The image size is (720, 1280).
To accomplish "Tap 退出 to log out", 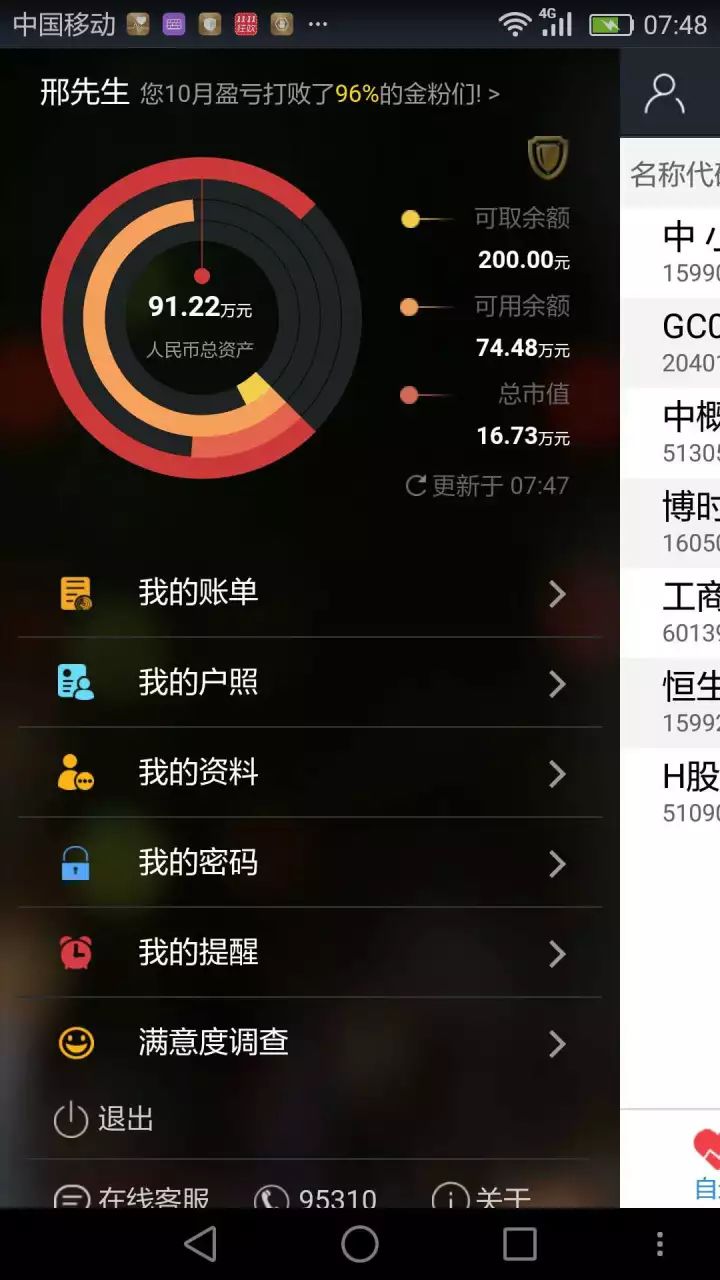I will [104, 1119].
